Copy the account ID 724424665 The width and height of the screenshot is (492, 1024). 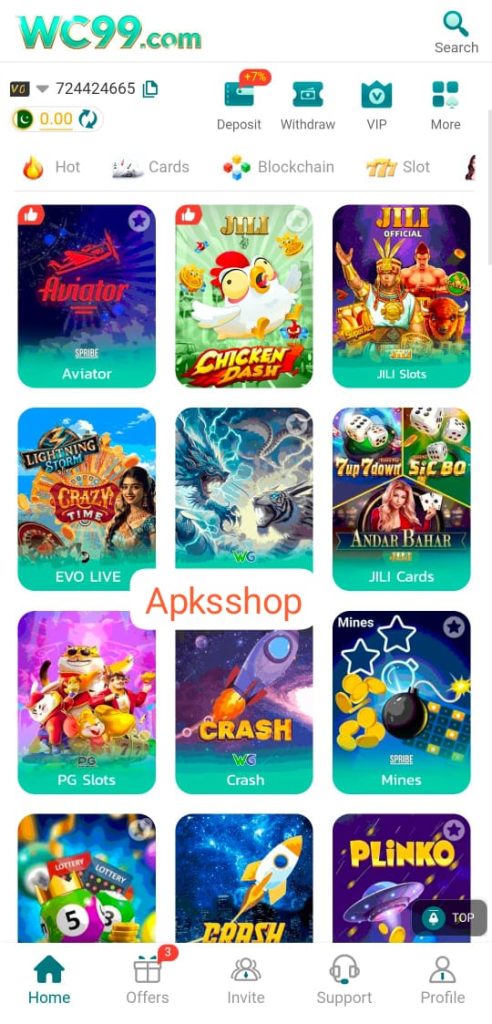pos(150,88)
